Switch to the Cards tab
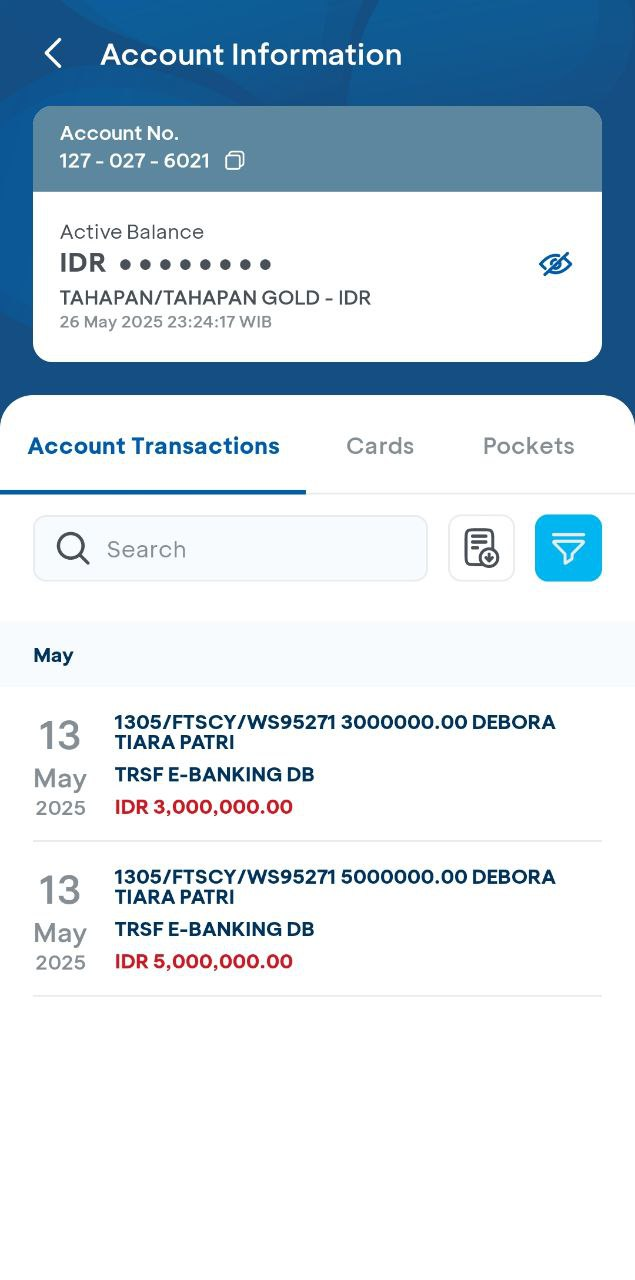Screen dimensions: 635x1280 (380, 446)
